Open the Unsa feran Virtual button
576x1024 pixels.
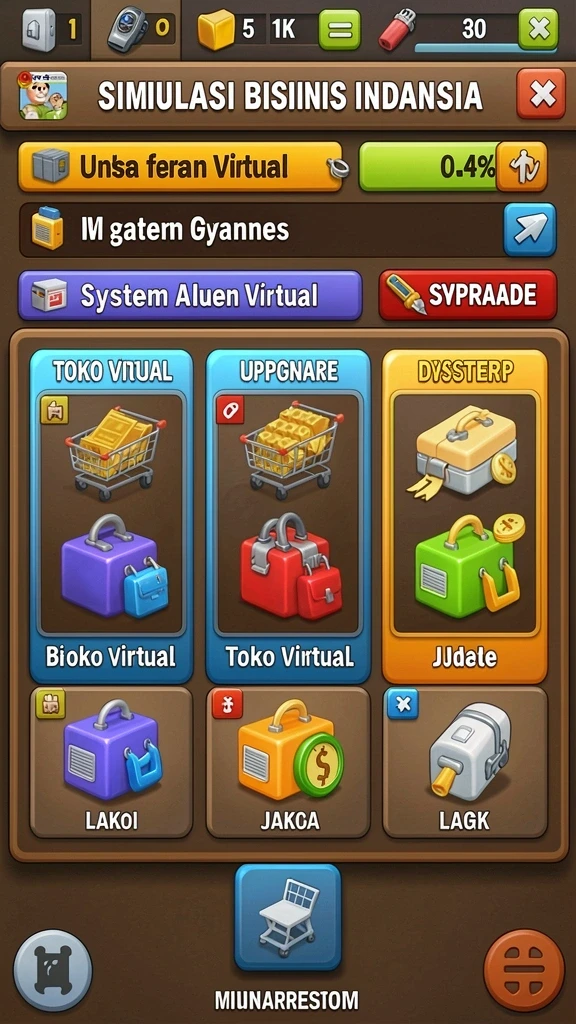point(180,167)
